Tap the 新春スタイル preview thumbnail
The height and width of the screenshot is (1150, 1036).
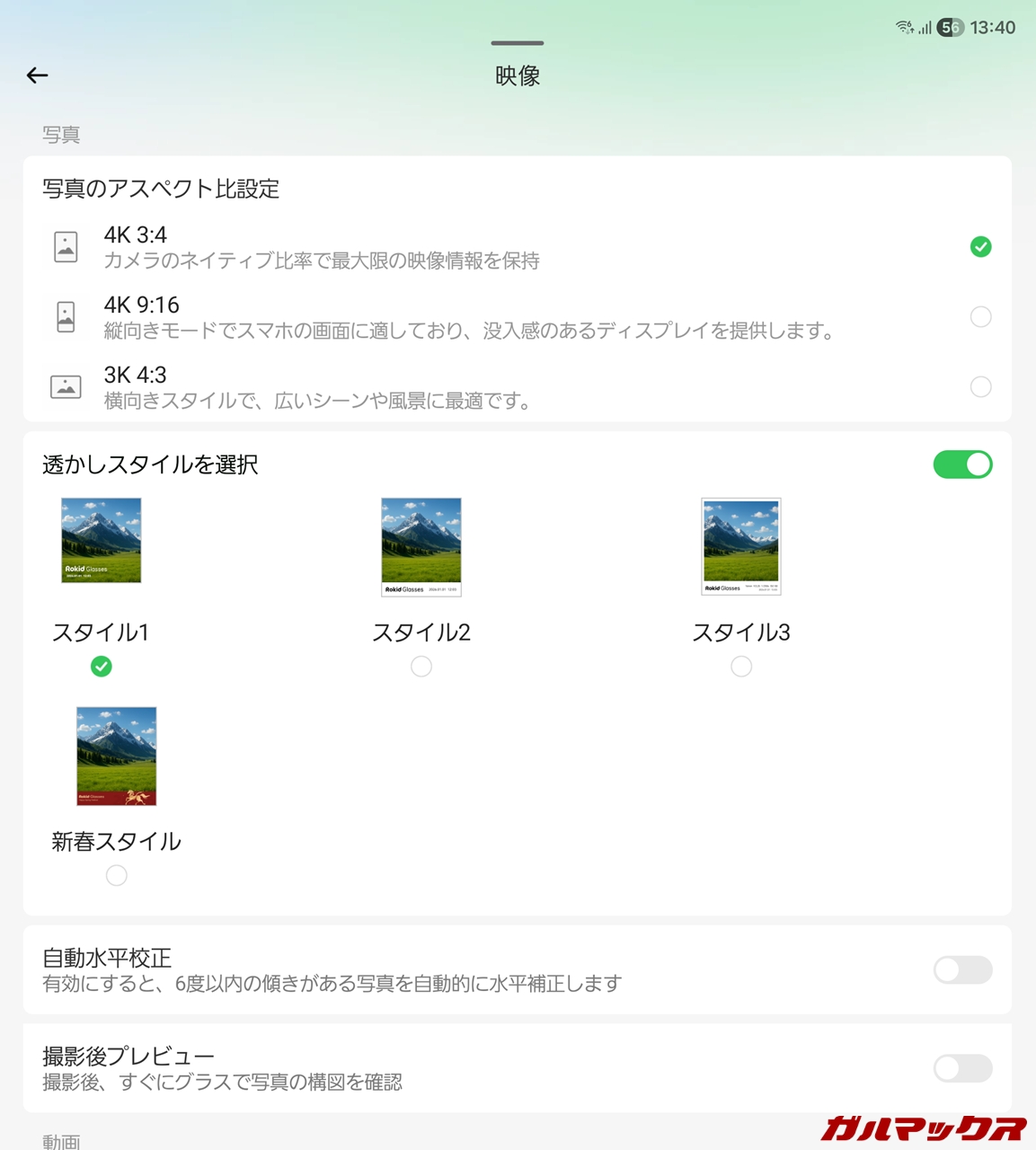coord(117,756)
